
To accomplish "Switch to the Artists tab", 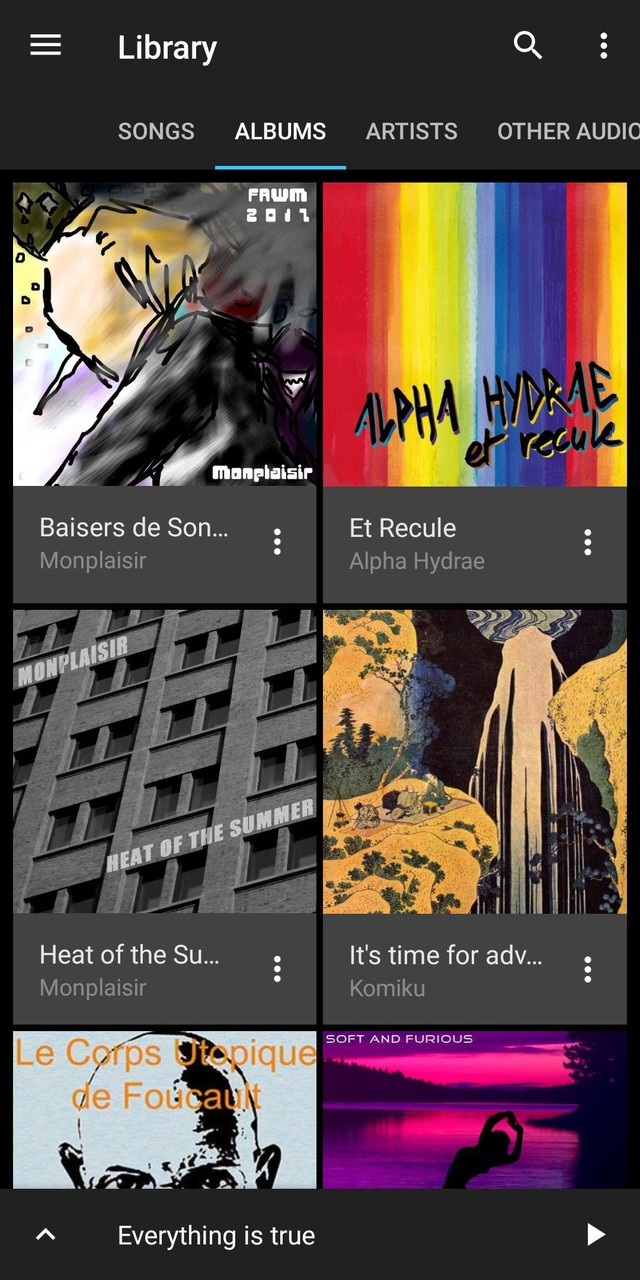I will (x=411, y=131).
